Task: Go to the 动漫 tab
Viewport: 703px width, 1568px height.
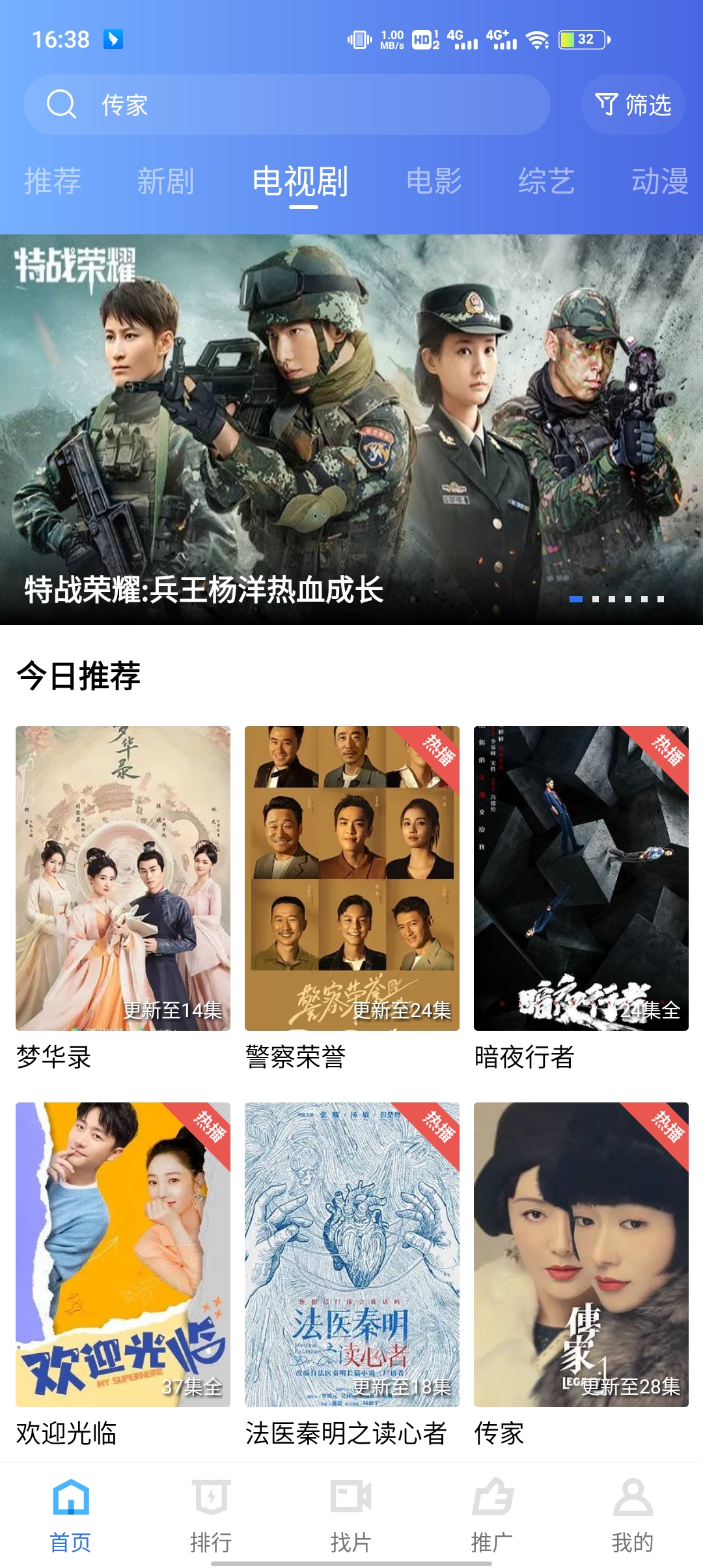Action: coord(659,181)
